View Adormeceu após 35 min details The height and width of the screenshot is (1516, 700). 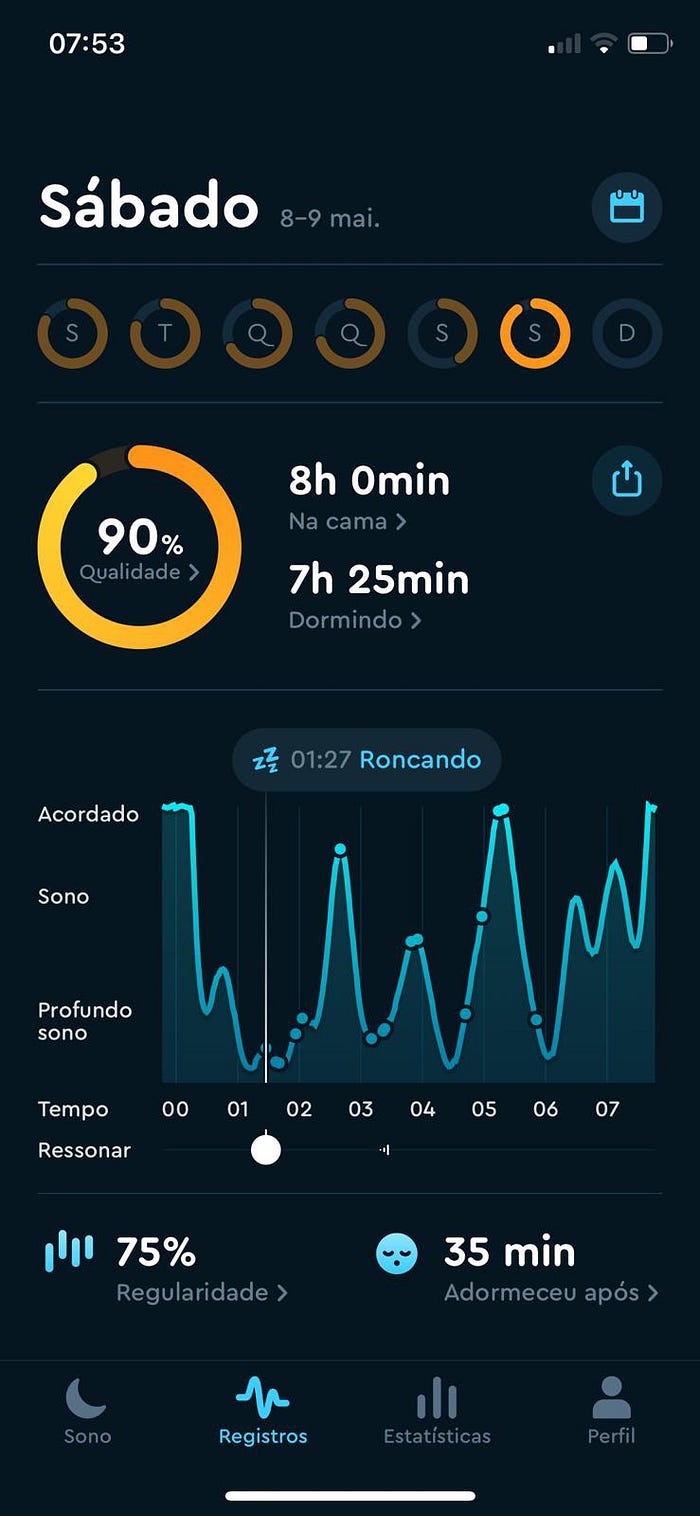point(551,1292)
